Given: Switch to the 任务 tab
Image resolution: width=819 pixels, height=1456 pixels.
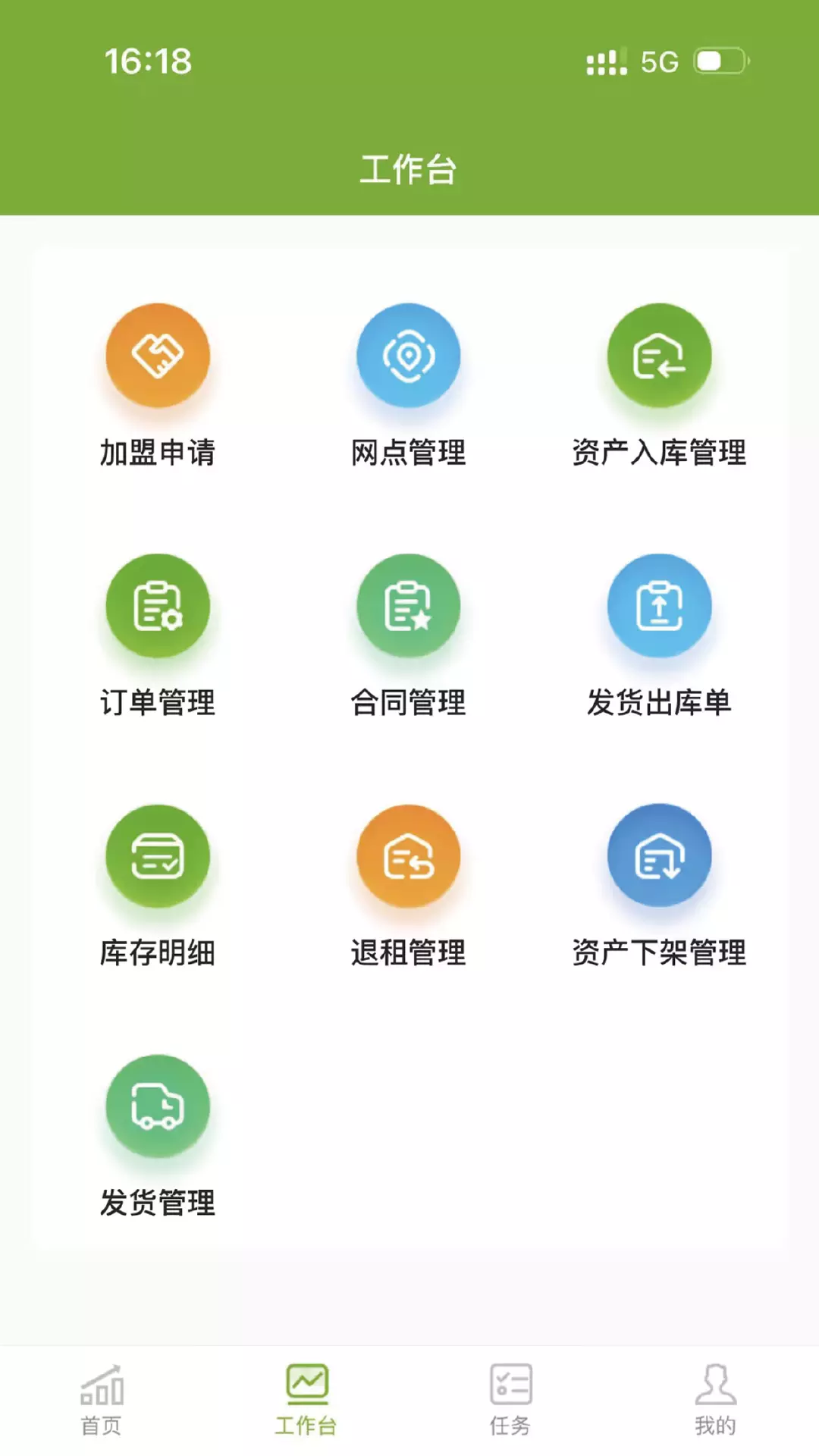Looking at the screenshot, I should tap(510, 1400).
